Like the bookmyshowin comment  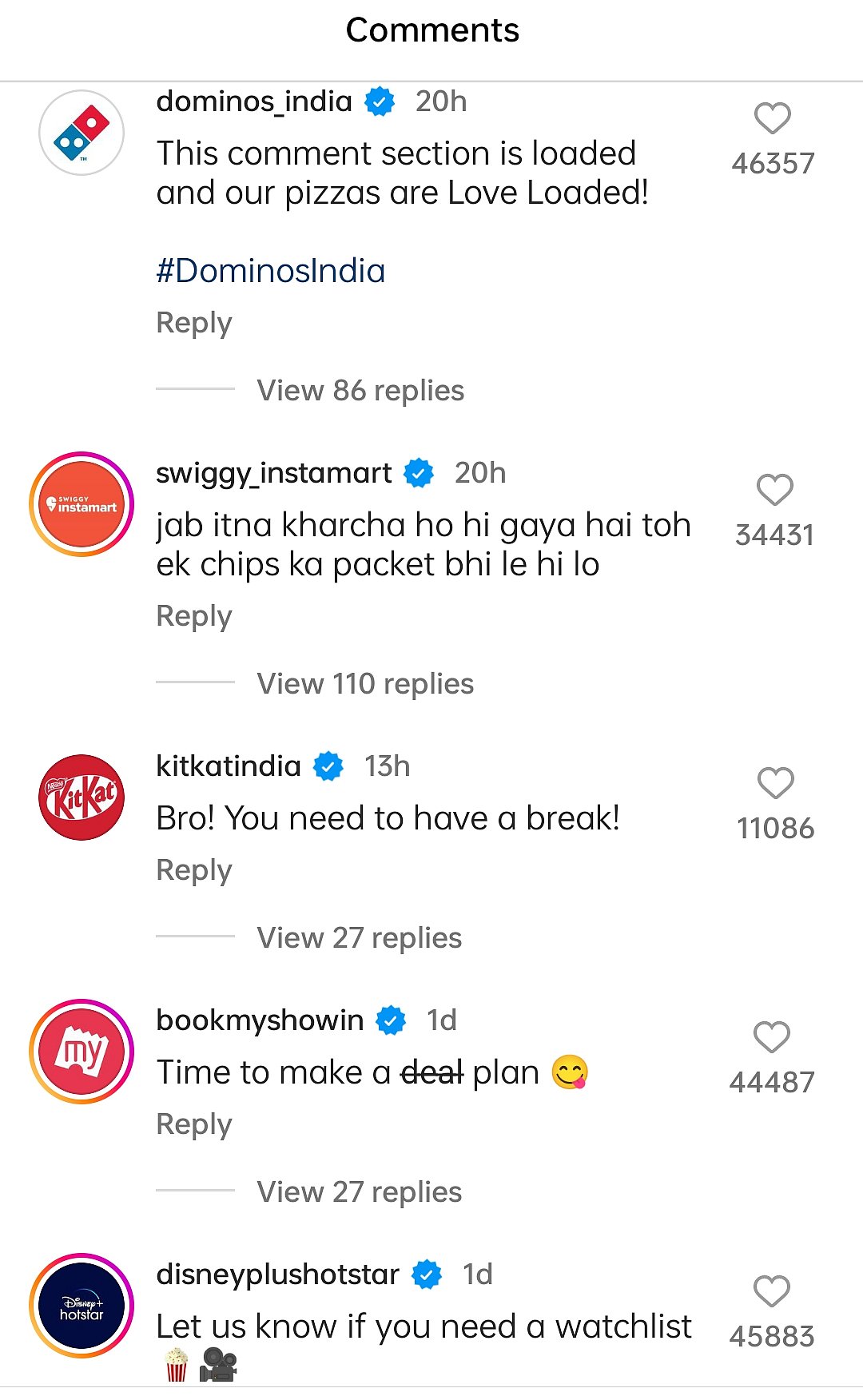tap(772, 1037)
